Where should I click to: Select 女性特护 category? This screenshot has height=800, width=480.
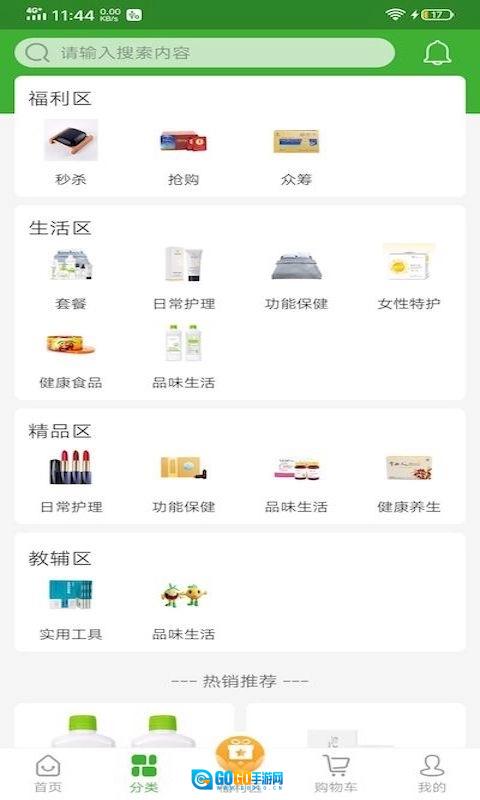click(x=409, y=278)
